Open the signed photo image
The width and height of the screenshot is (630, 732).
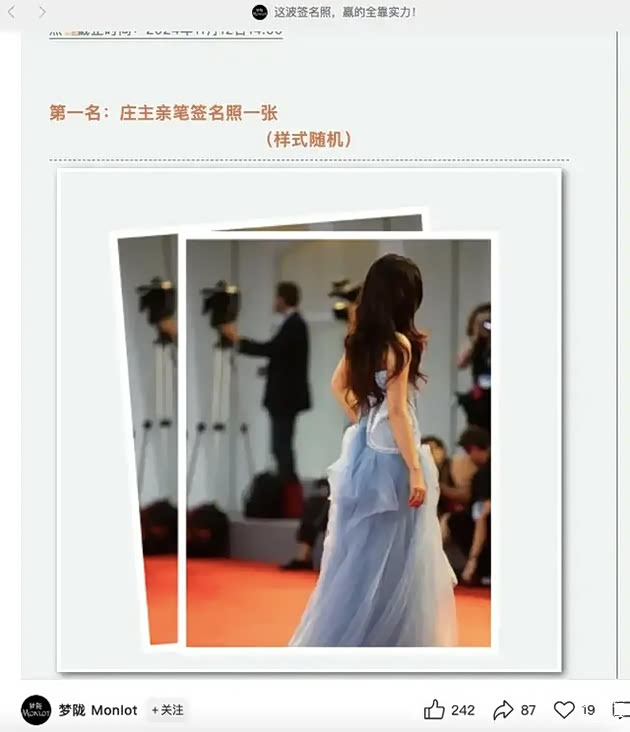point(310,420)
